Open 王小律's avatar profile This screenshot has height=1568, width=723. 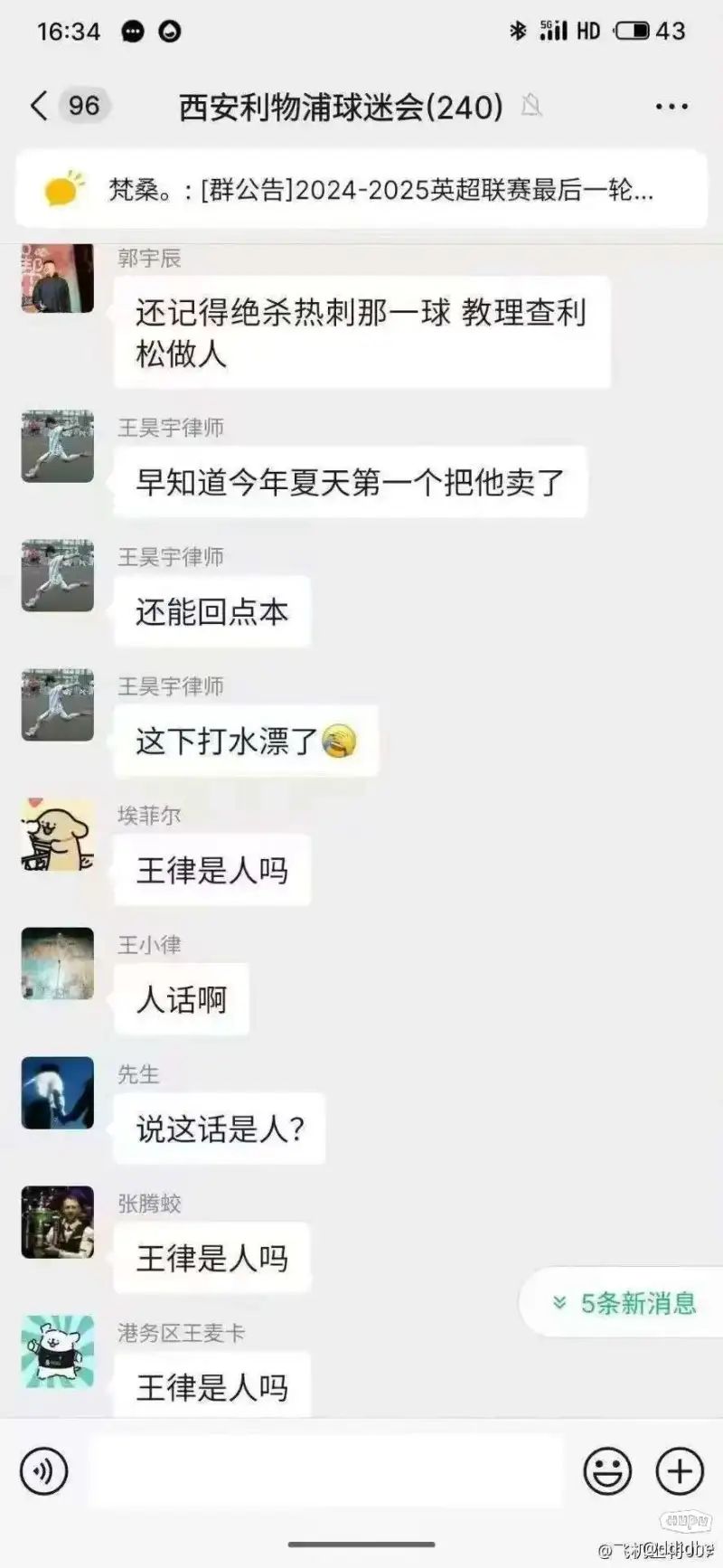point(58,963)
